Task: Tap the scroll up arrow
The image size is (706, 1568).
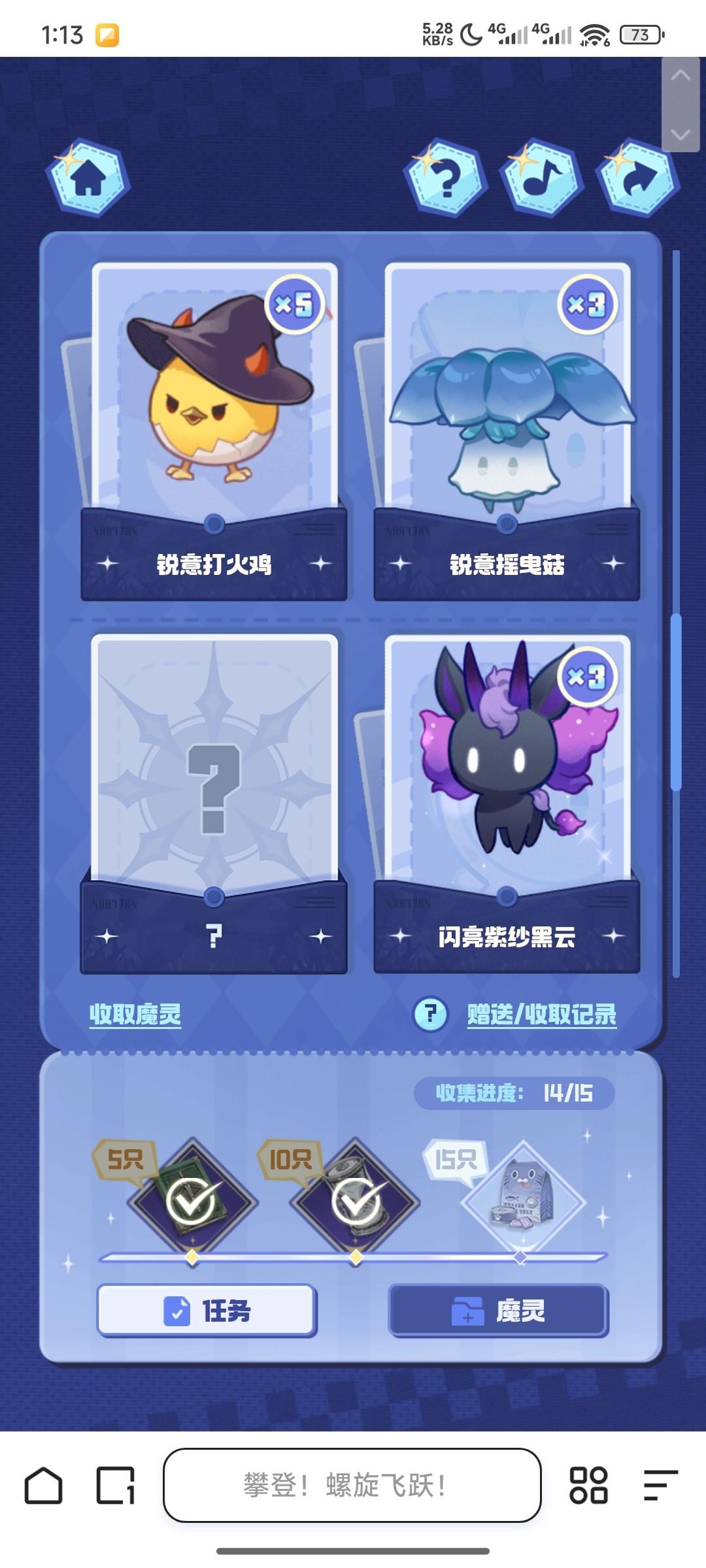Action: pyautogui.click(x=681, y=75)
